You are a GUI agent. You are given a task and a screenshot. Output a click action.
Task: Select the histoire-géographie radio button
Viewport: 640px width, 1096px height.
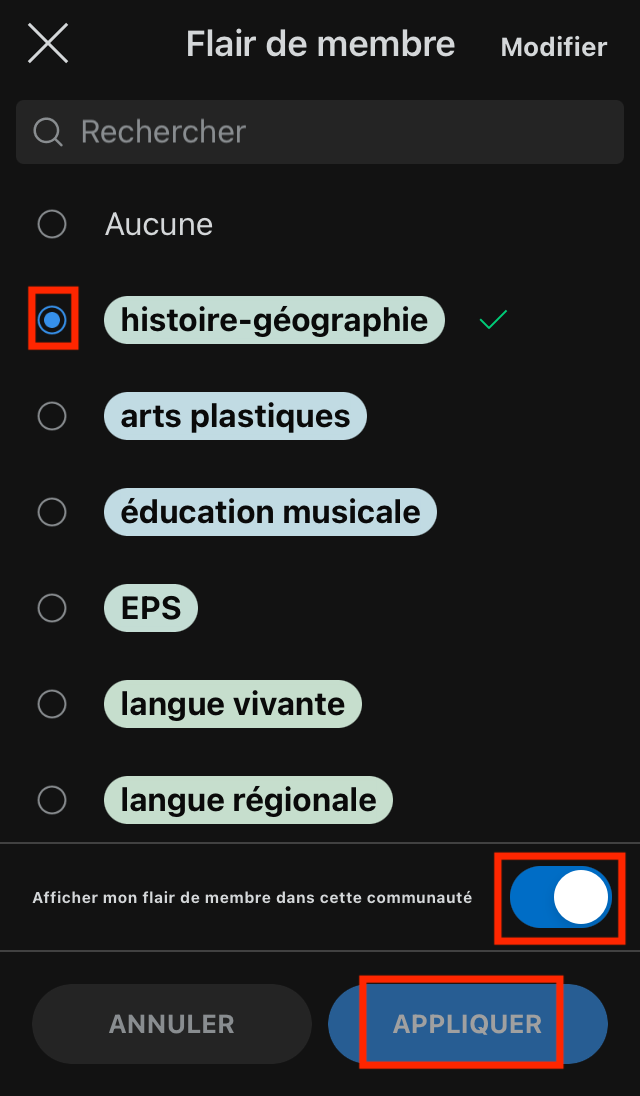click(x=52, y=320)
